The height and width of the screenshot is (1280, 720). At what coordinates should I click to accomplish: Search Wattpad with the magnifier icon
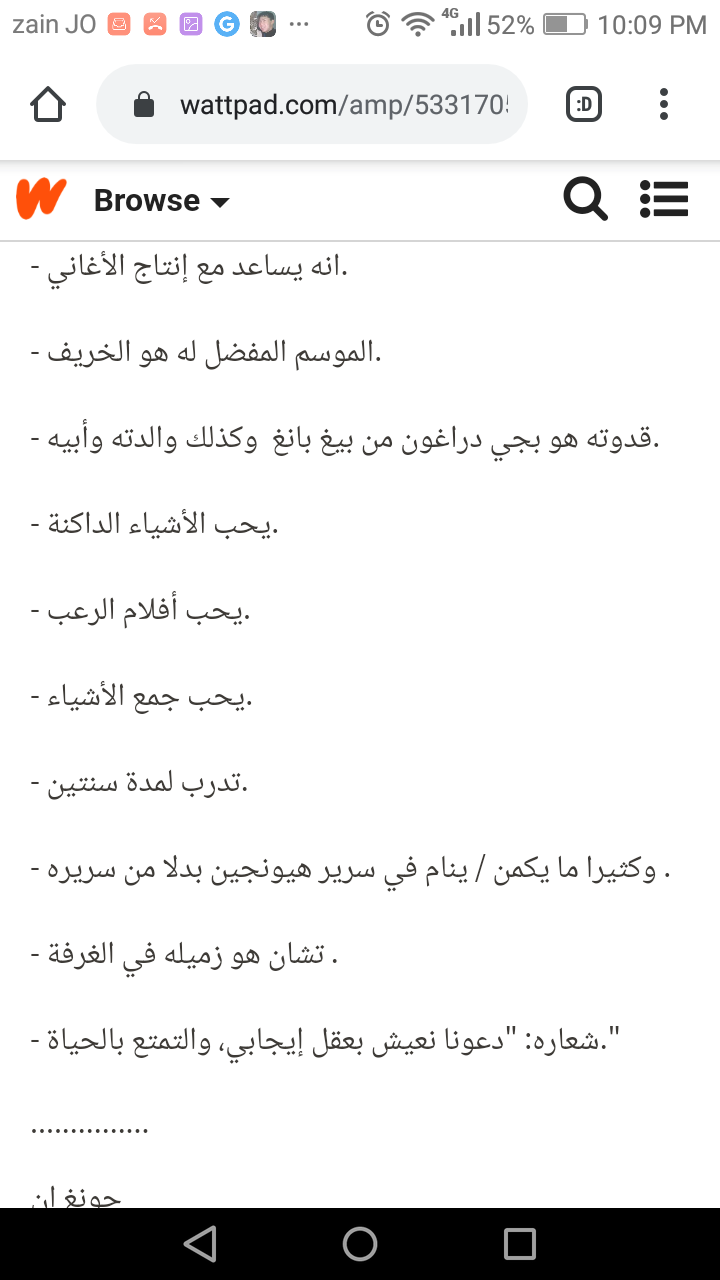click(585, 200)
